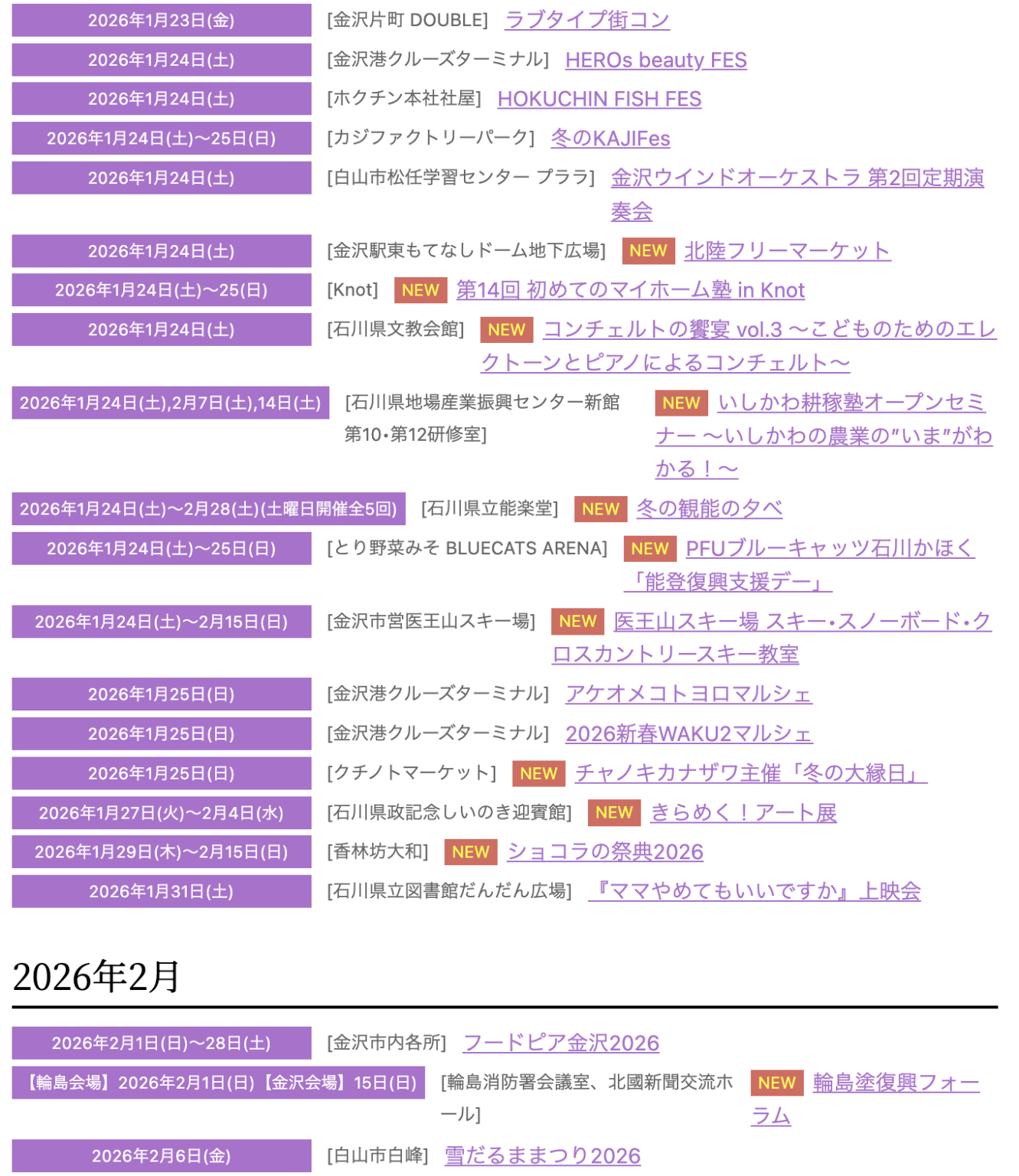Open the ラブタイプ街コン event link

pos(586,20)
